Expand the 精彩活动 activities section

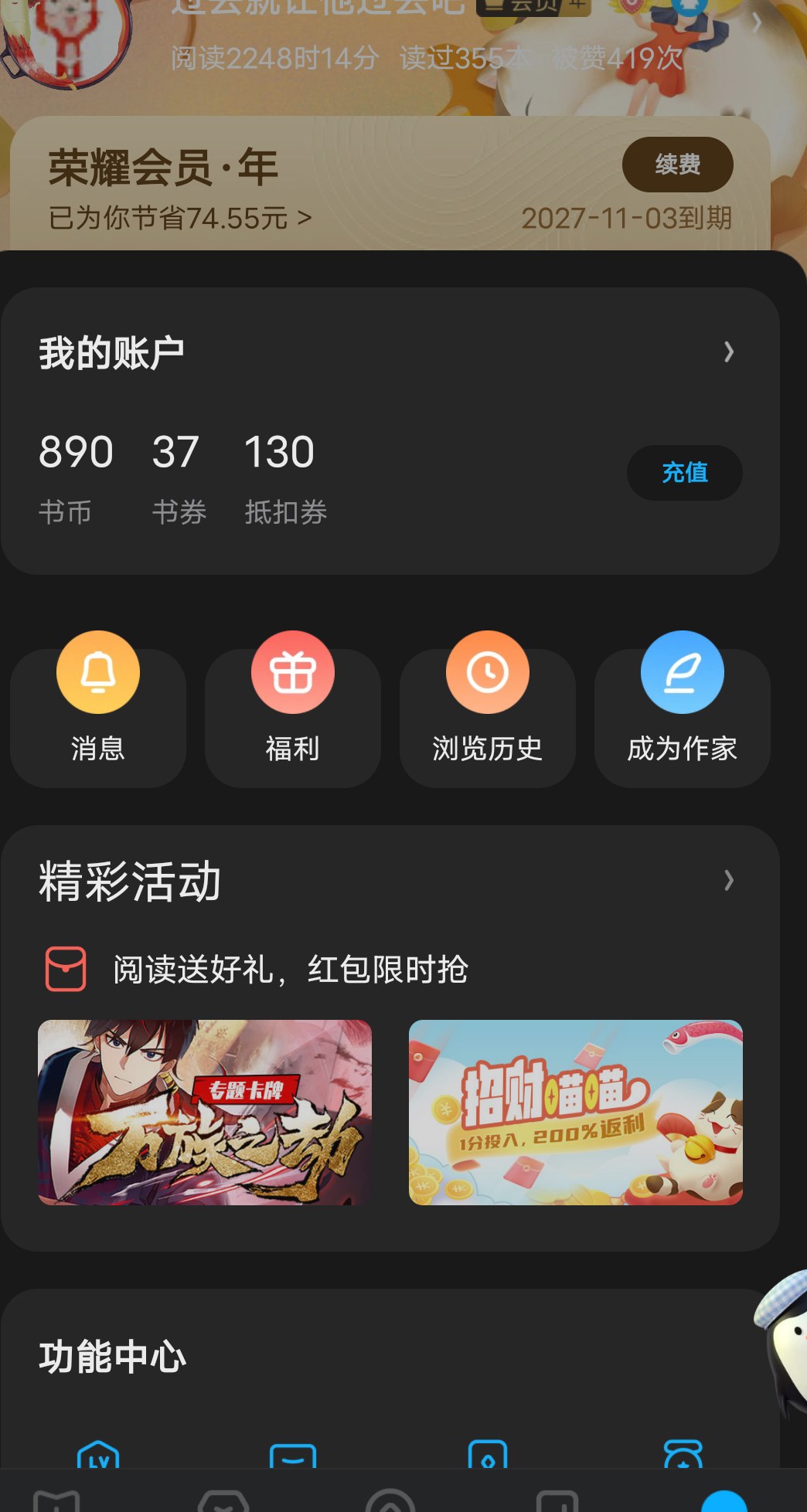(727, 881)
